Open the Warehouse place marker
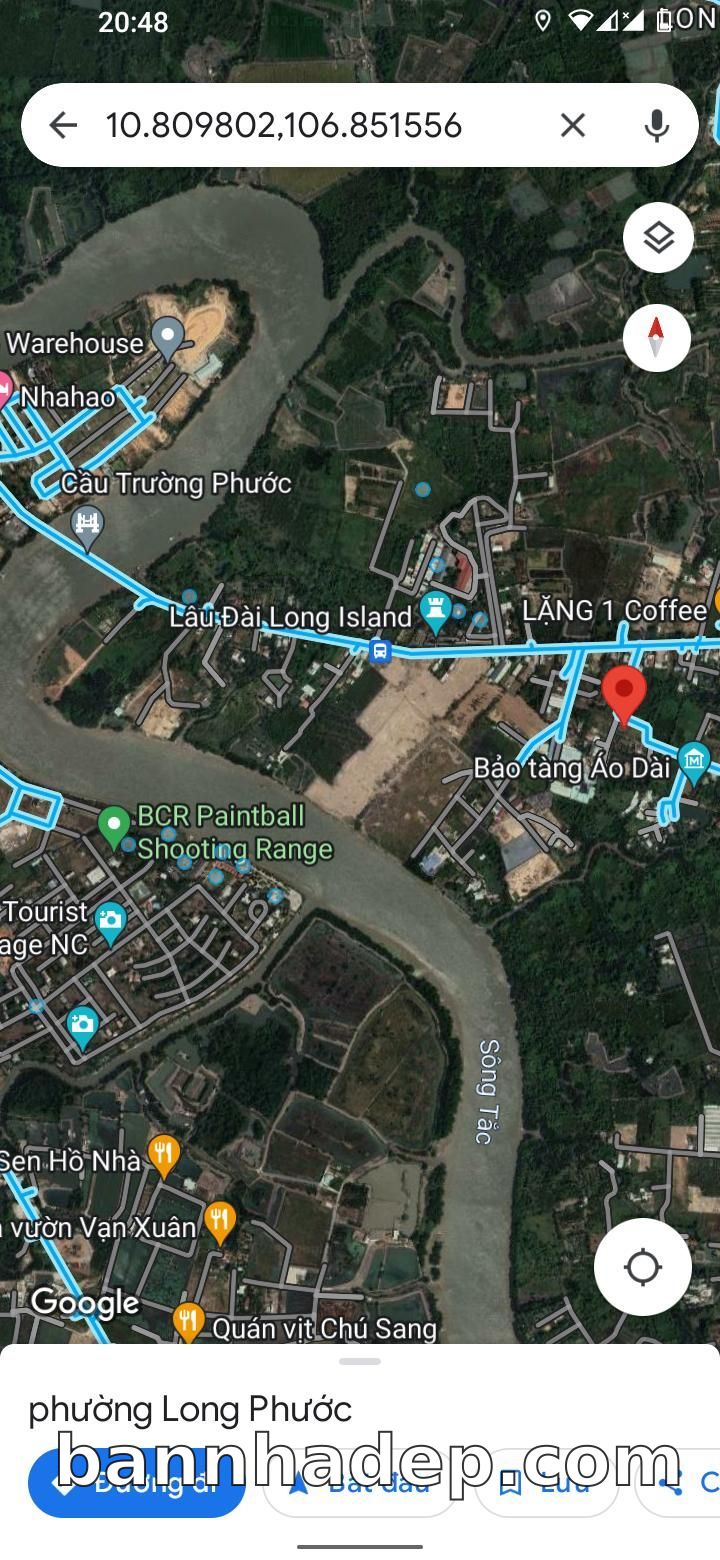 click(167, 336)
